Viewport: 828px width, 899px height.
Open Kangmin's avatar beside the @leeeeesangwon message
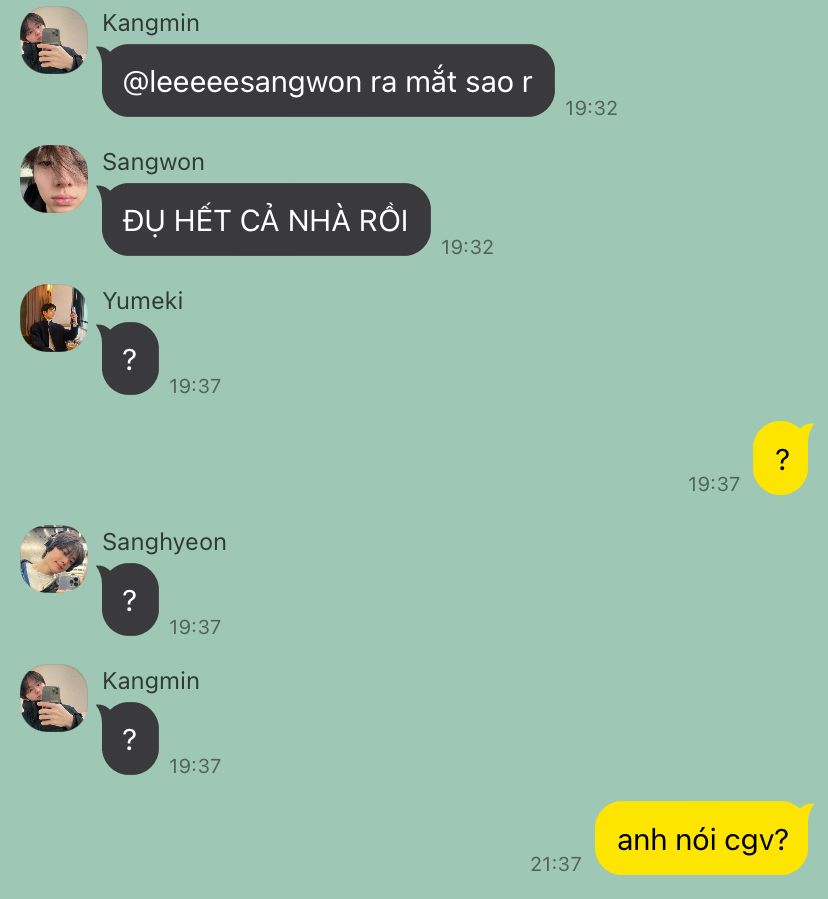[54, 40]
